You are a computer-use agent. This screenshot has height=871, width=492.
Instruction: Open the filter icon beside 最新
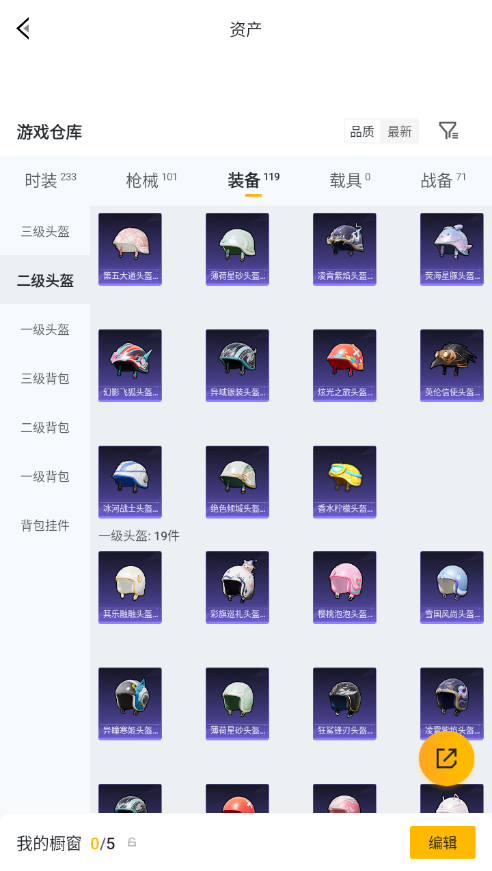tap(448, 131)
